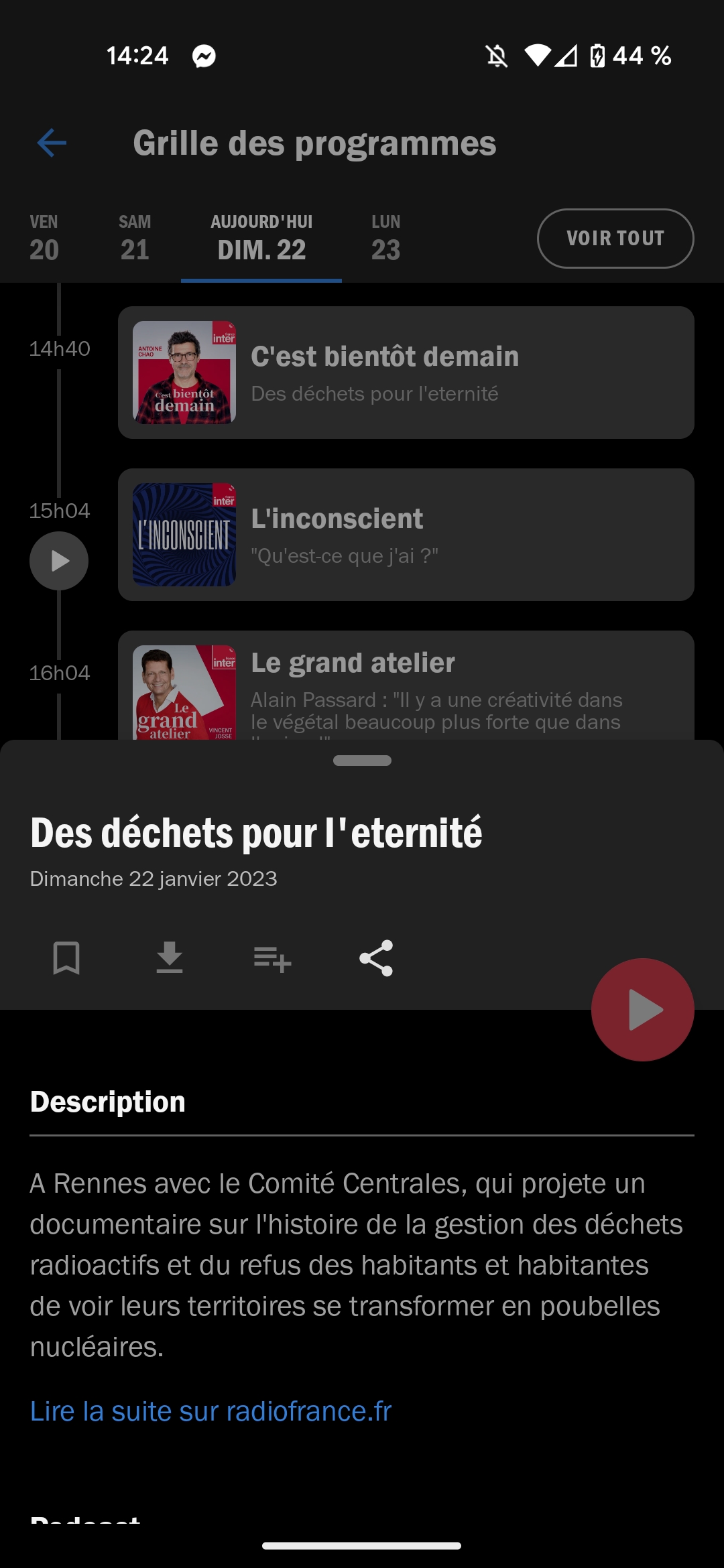This screenshot has width=724, height=1568.
Task: Open the C'est bientôt demain programme card
Action: pos(406,373)
